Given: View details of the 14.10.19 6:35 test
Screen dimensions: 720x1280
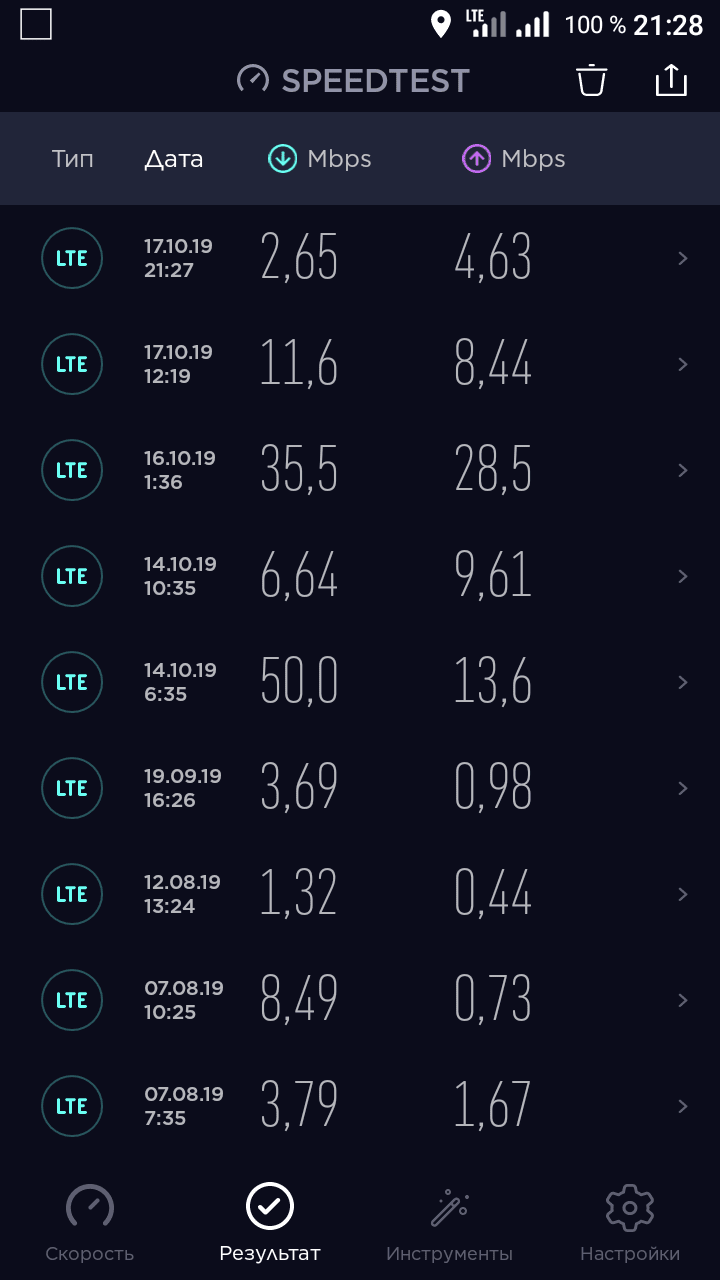Looking at the screenshot, I should click(x=360, y=682).
